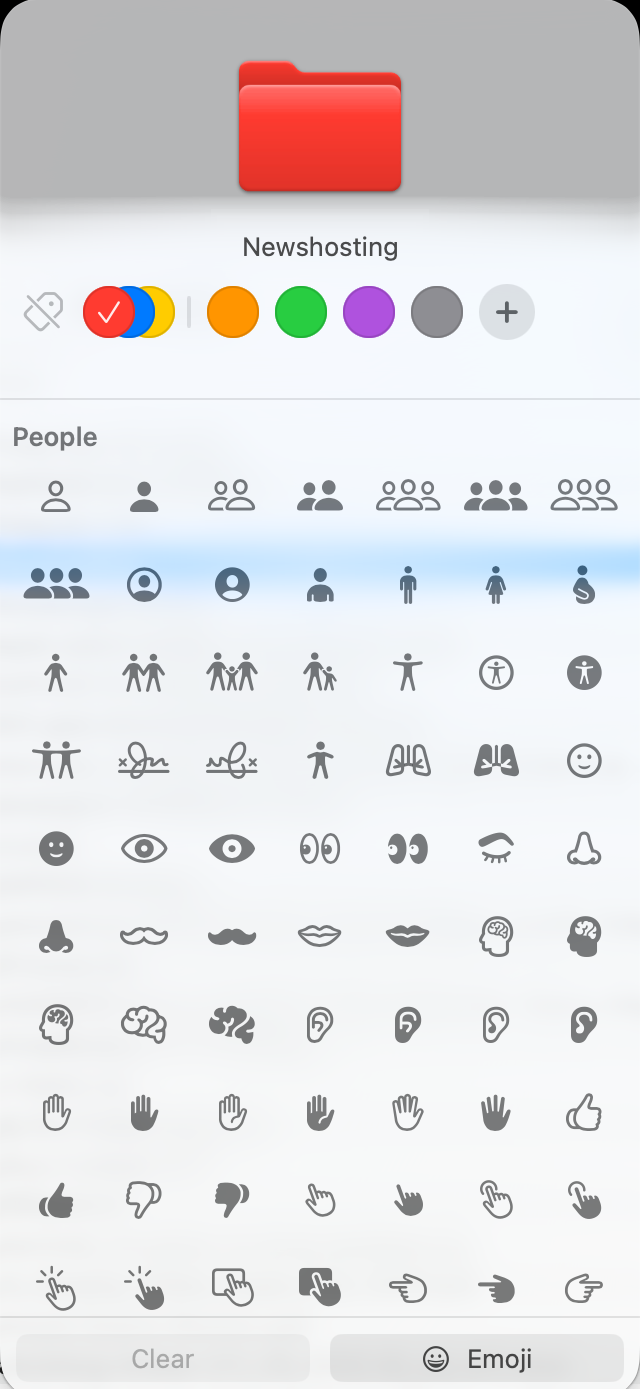Image resolution: width=640 pixels, height=1389 pixels.
Task: Pick the pregnant person figure symbol
Action: point(584,585)
